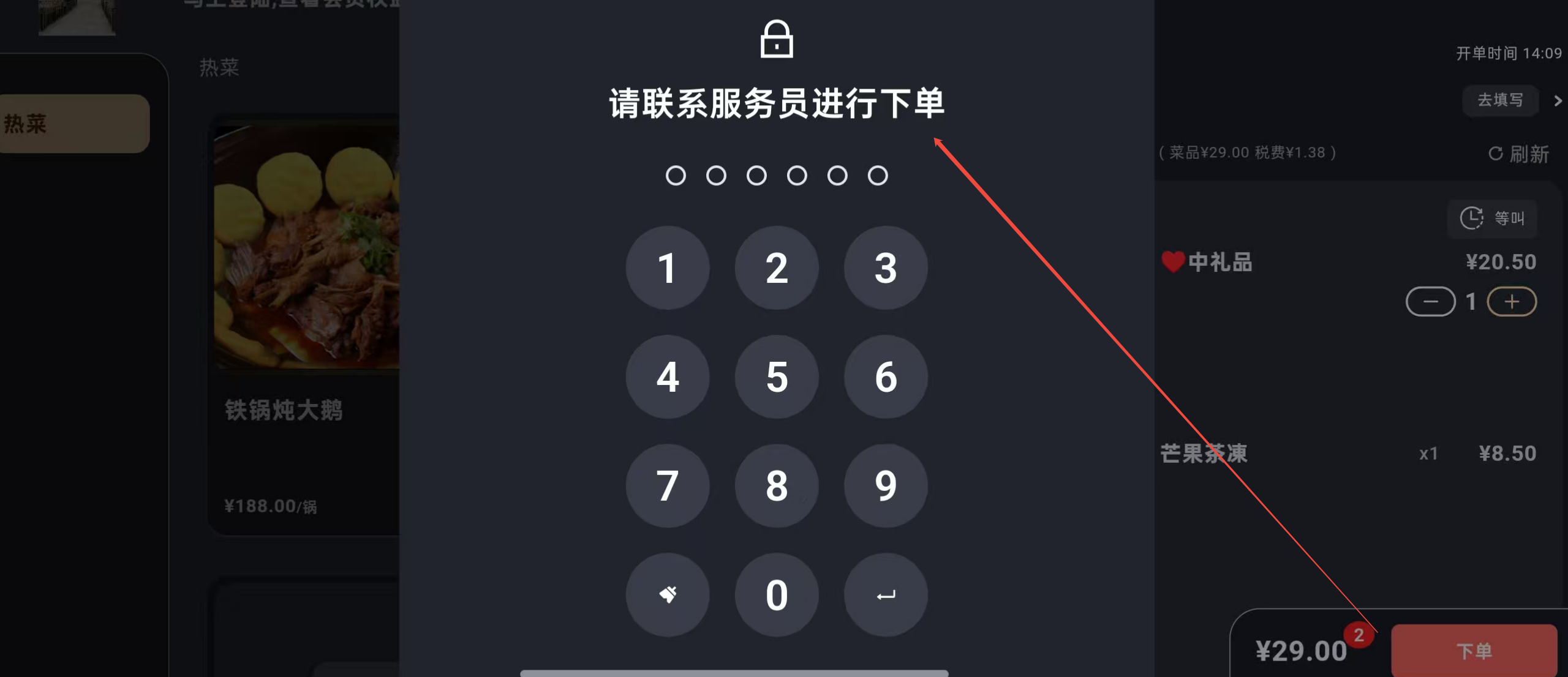Clear the entered passcode with the broom key
This screenshot has width=1568, height=677.
667,594
